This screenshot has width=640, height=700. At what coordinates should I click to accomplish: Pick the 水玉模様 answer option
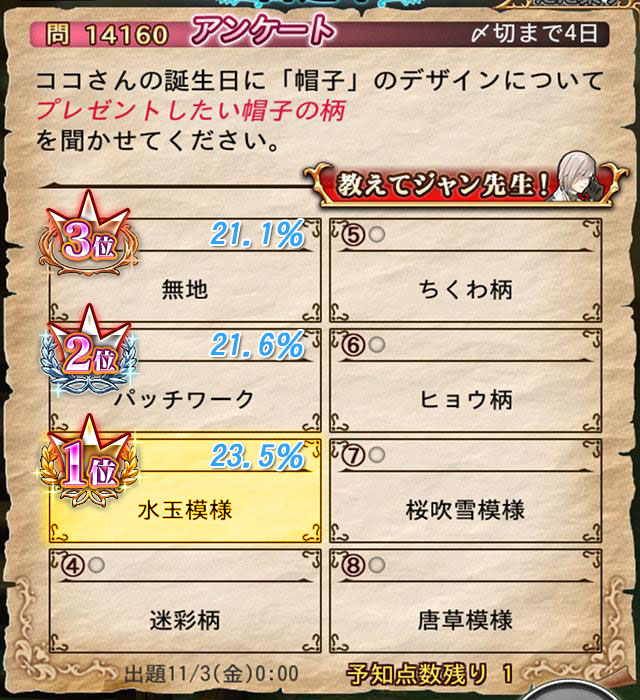[x=185, y=498]
